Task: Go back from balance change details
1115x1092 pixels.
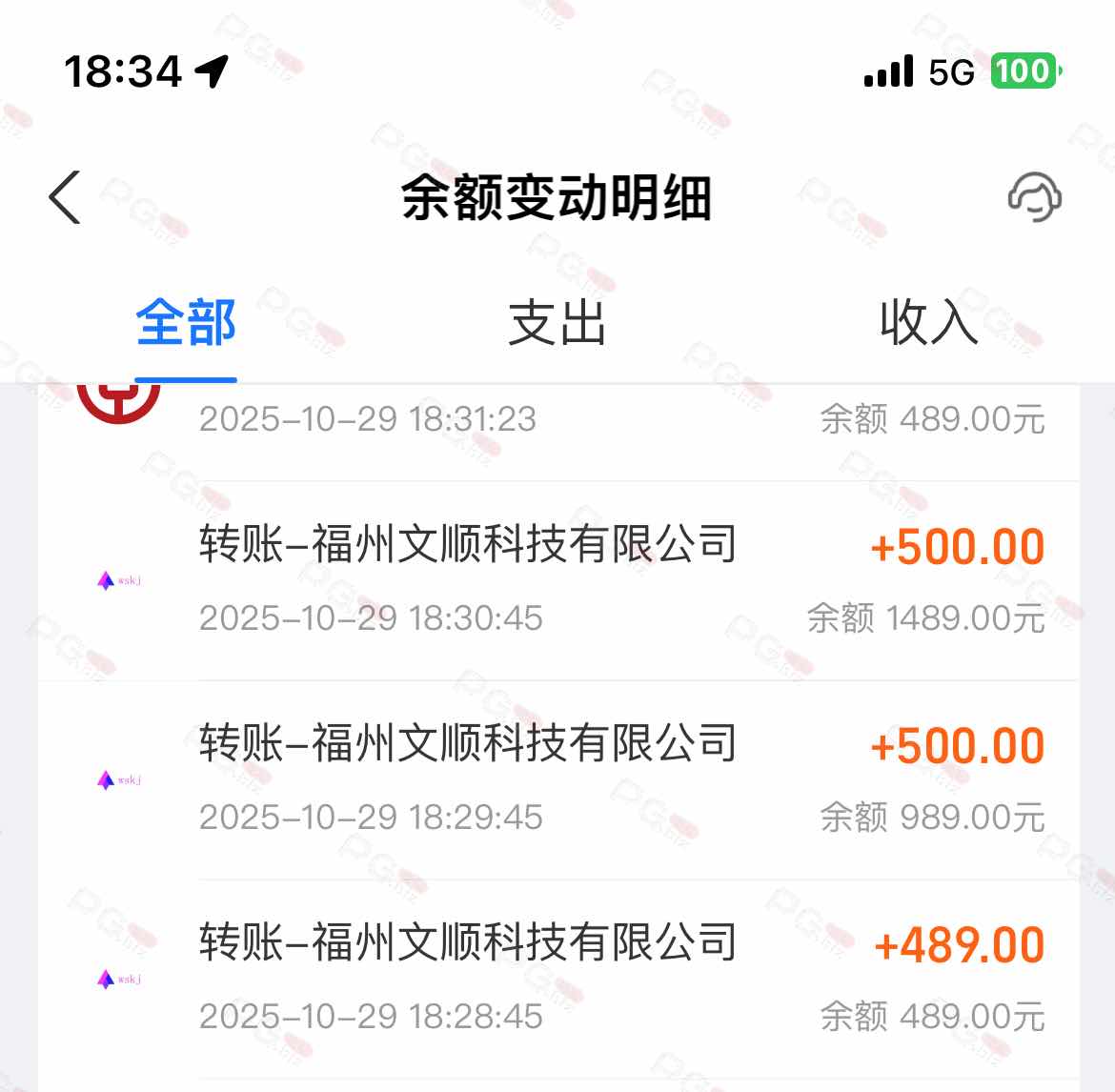Action: [x=65, y=198]
